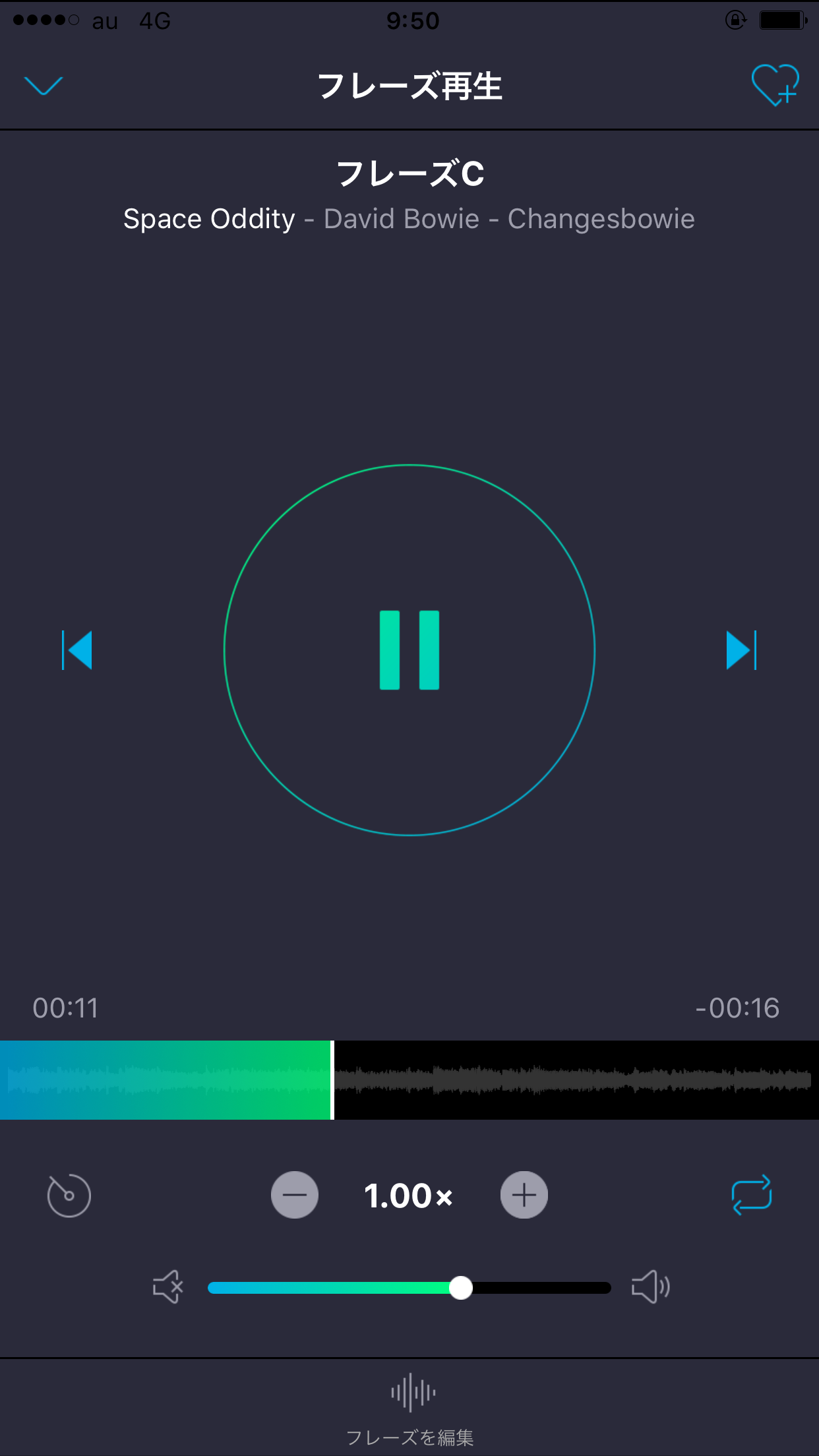Set volume to maximum with loud speaker icon
This screenshot has height=1456, width=819.
pos(651,1287)
